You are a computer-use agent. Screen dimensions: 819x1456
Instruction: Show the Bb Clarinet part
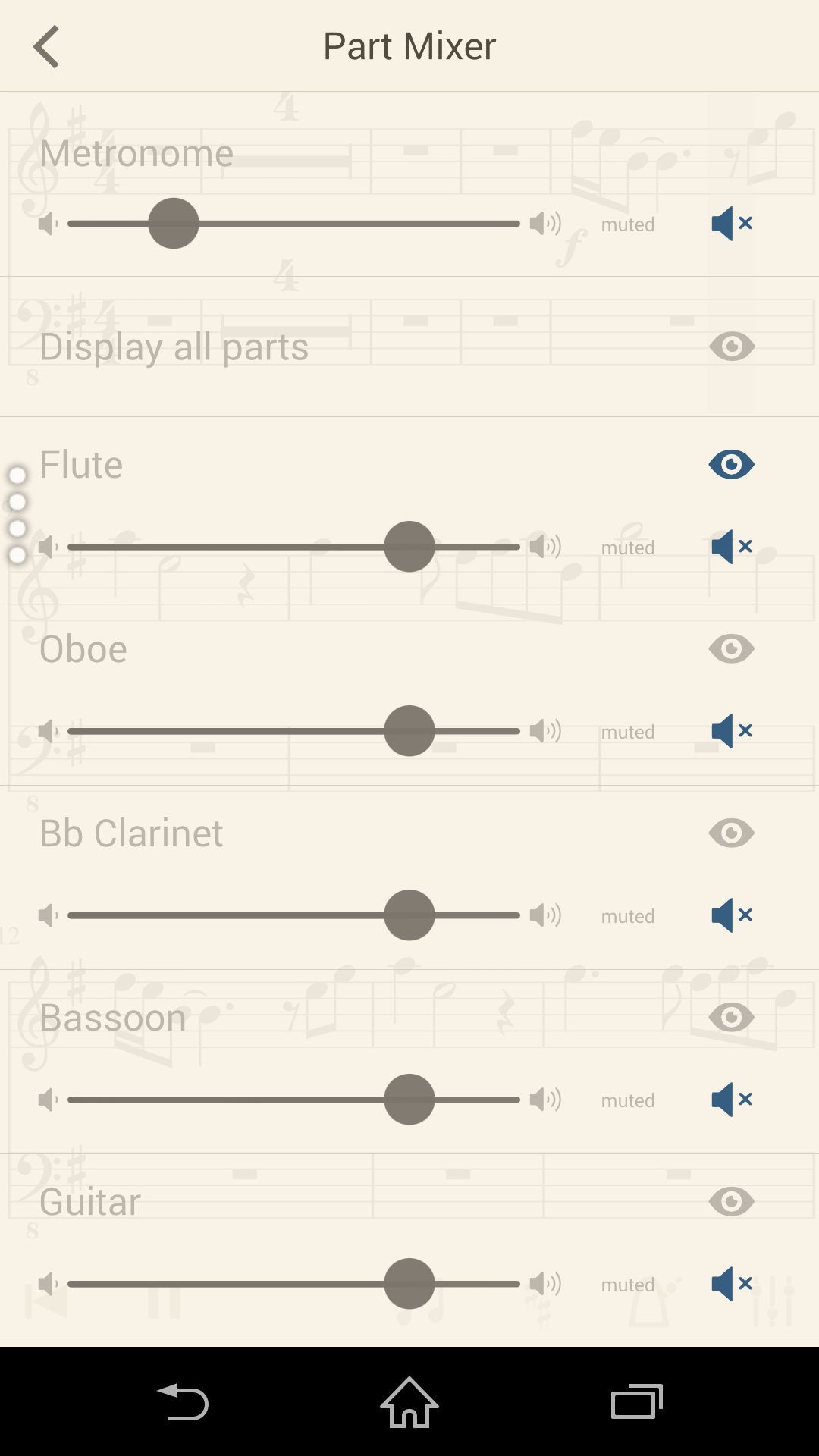point(732,833)
